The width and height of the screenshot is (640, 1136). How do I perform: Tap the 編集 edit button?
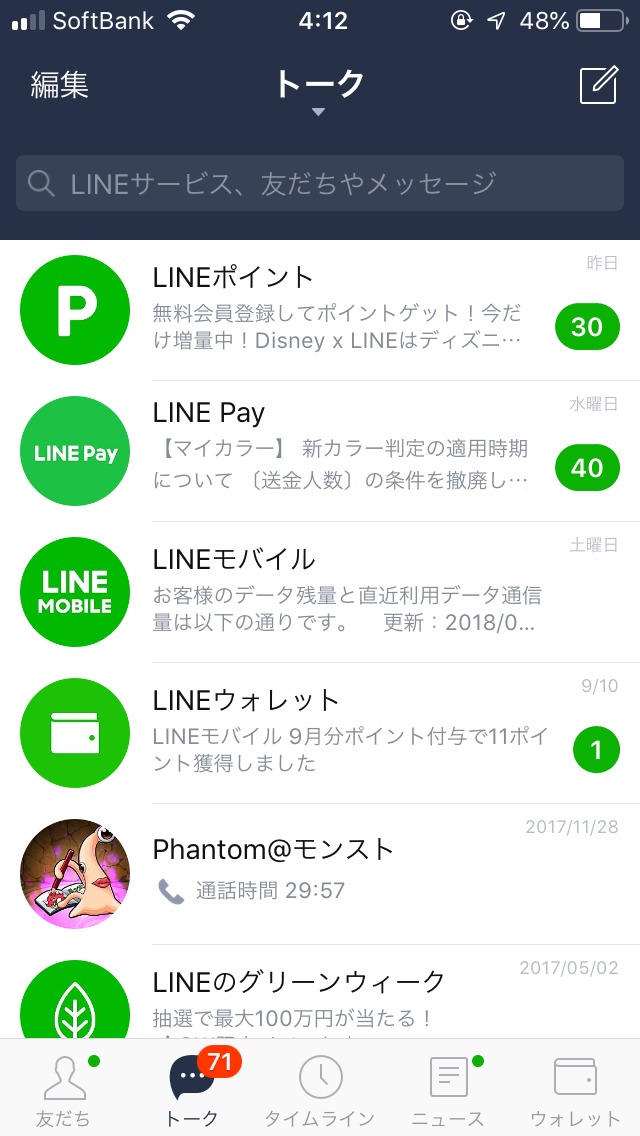click(x=60, y=86)
